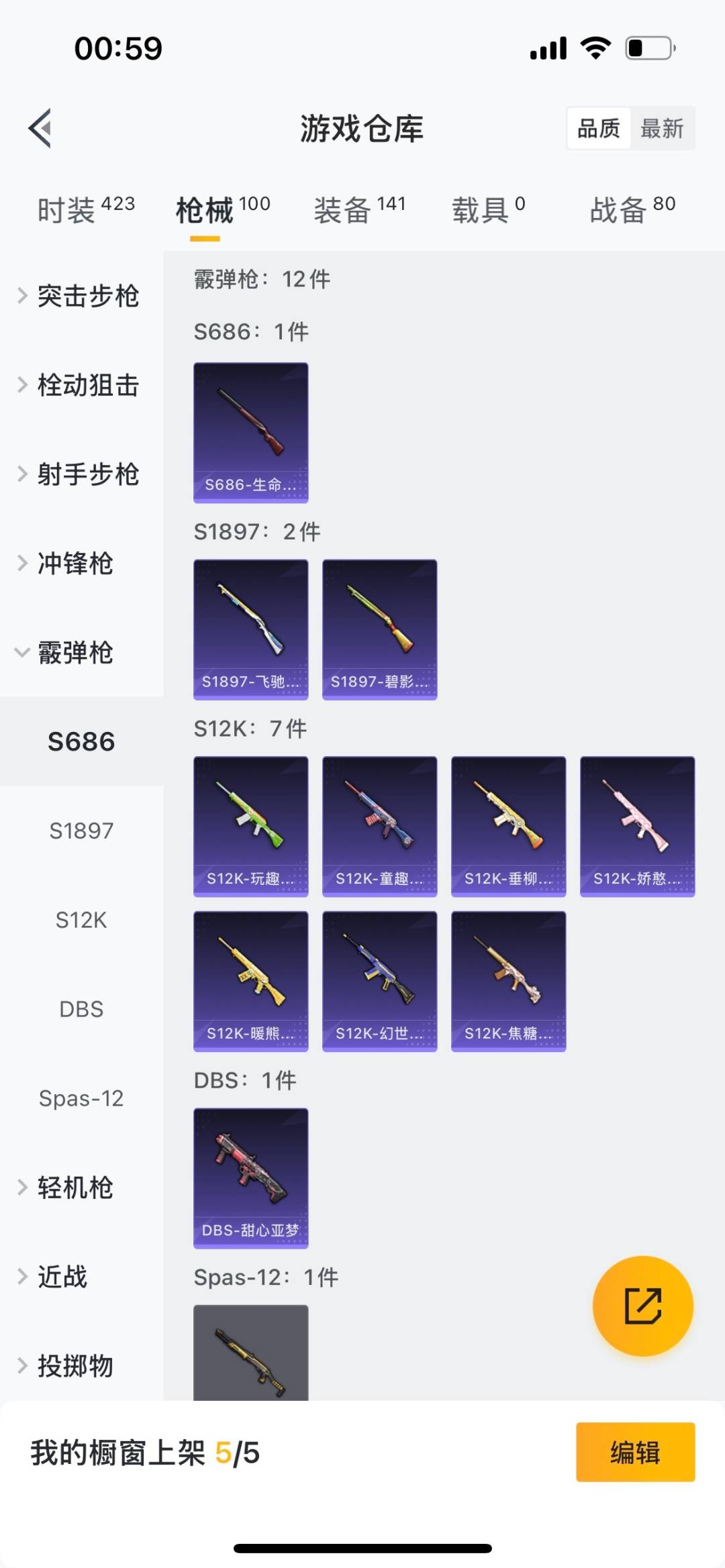
Task: Sort inventory by 品质
Action: point(599,128)
